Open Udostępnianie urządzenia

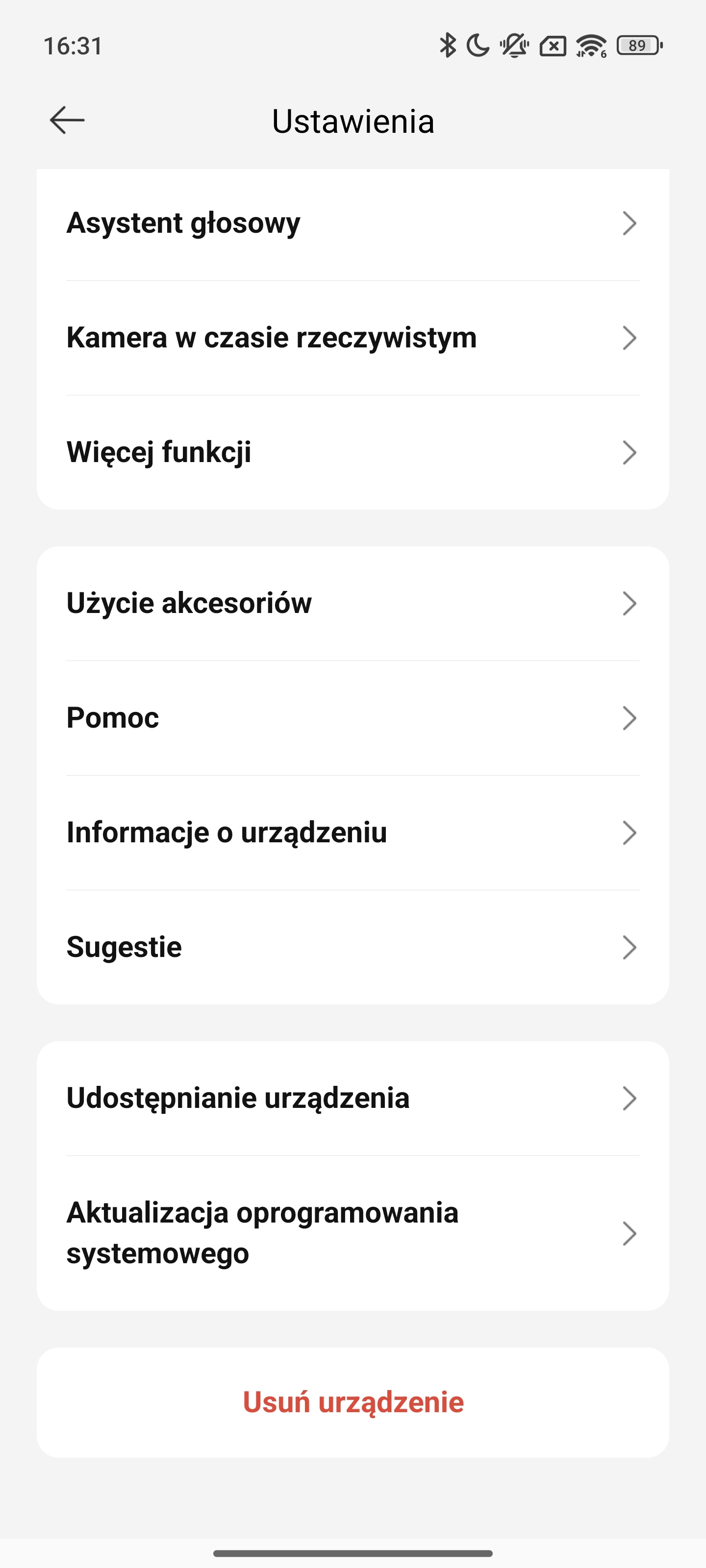tap(353, 1098)
